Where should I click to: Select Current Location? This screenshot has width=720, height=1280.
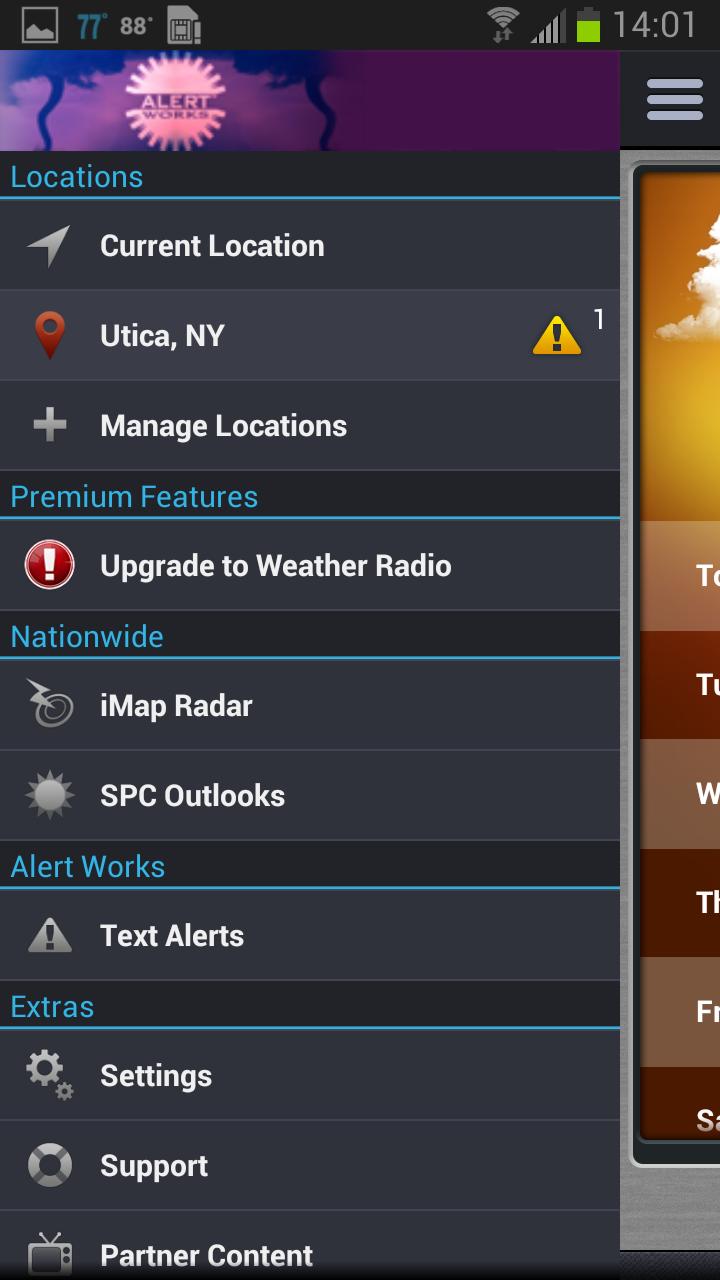(211, 246)
